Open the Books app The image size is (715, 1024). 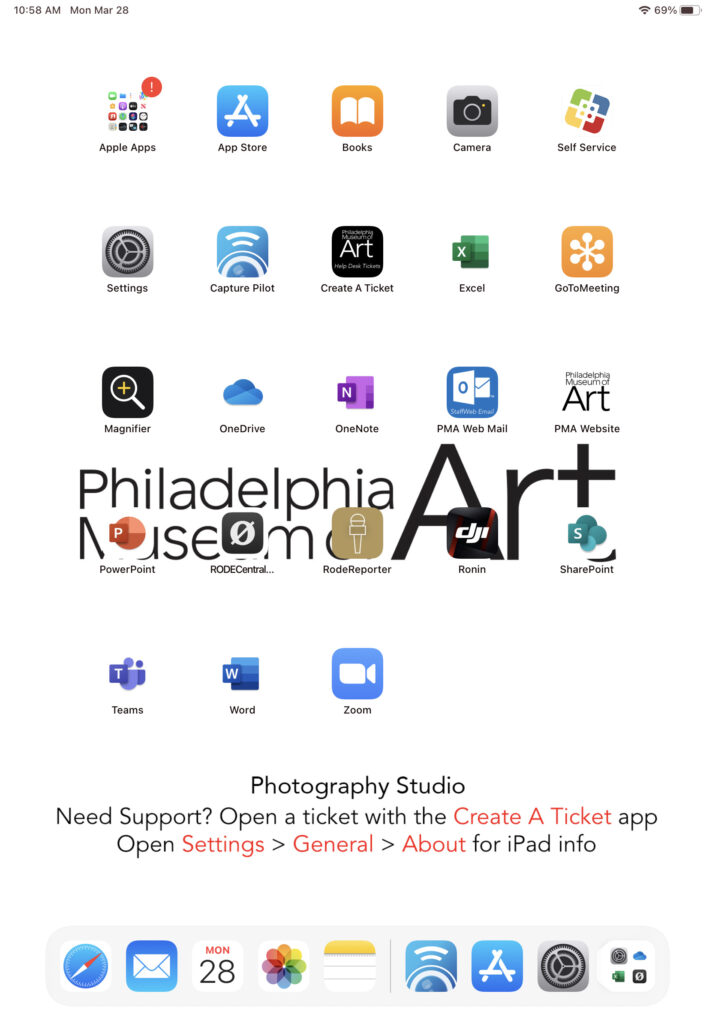(357, 111)
